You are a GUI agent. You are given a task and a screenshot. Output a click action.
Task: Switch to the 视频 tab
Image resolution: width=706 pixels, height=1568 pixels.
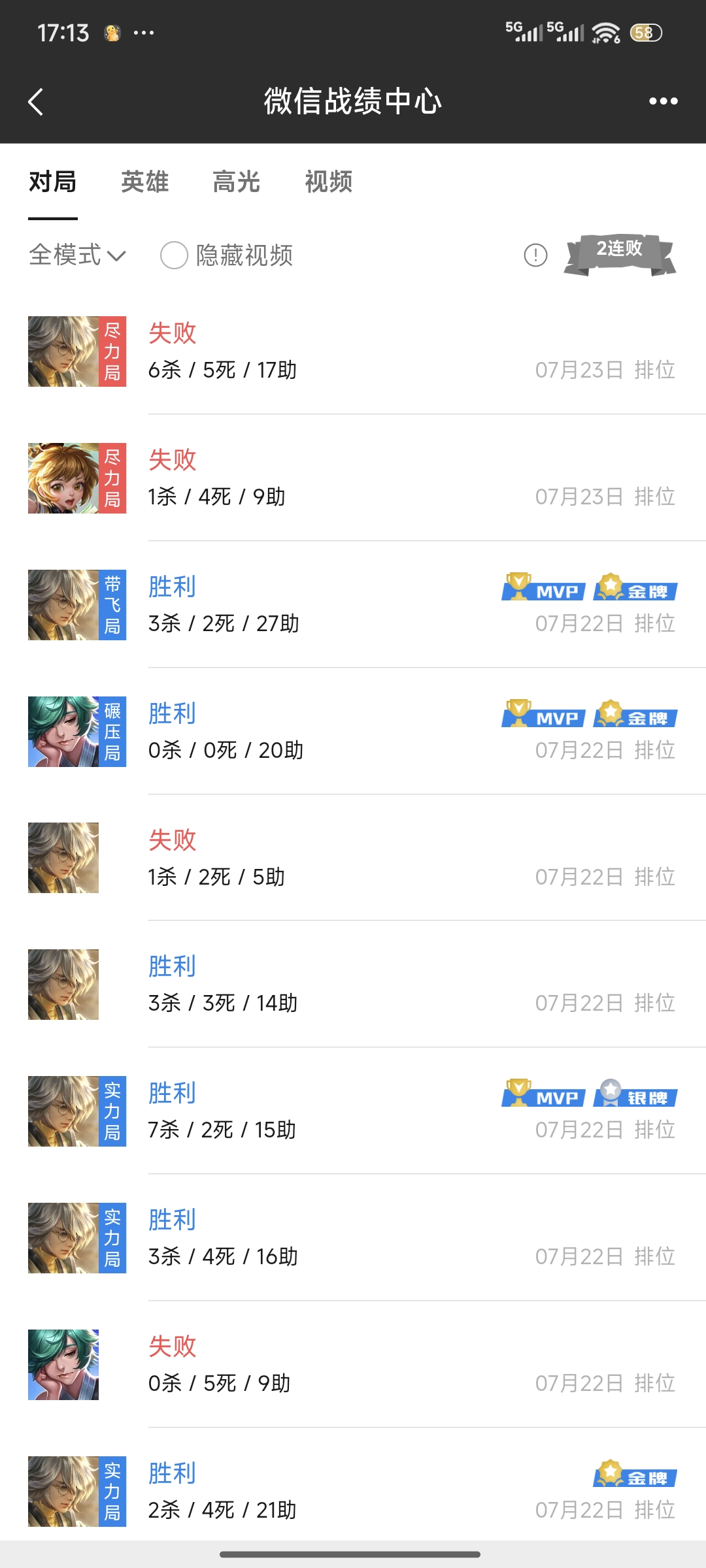click(x=328, y=182)
